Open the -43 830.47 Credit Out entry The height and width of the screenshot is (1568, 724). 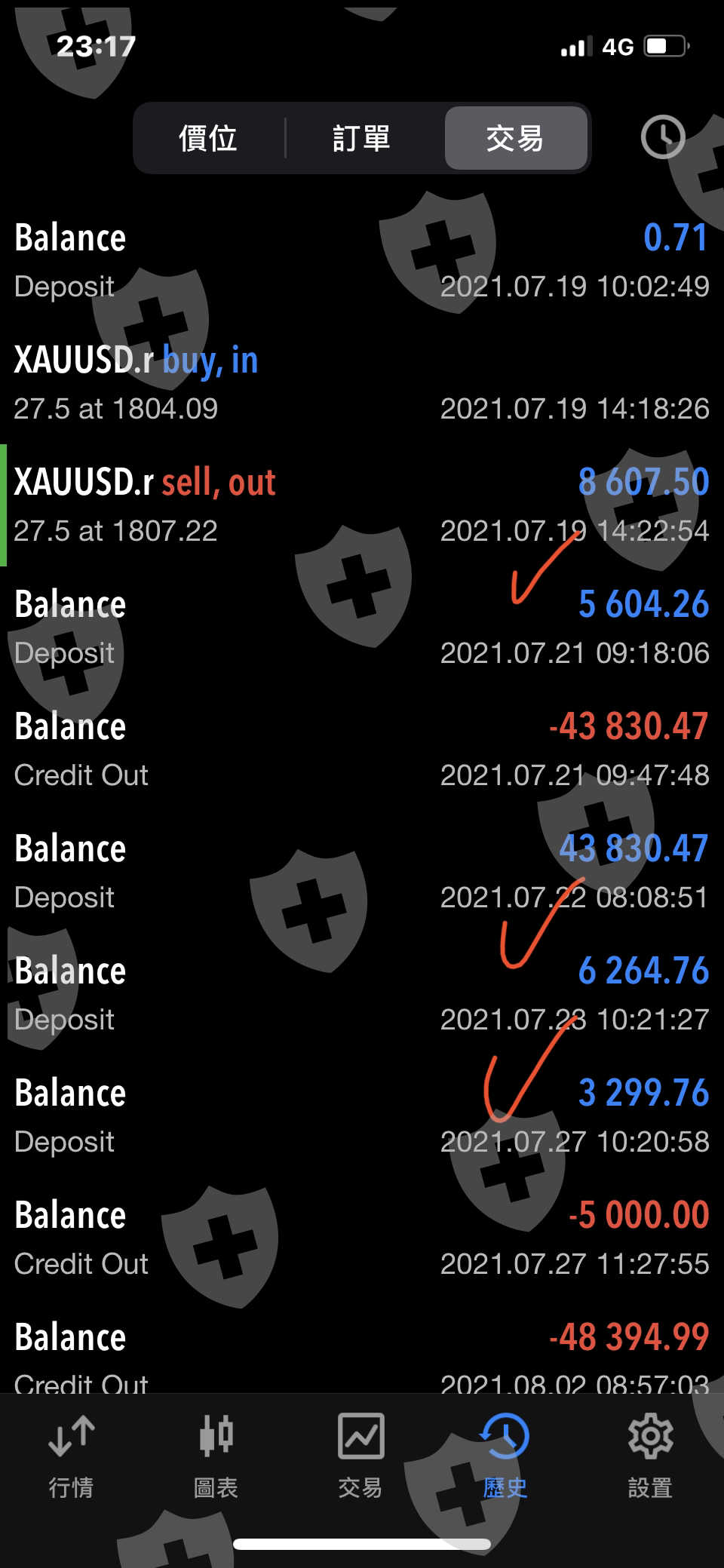362,750
